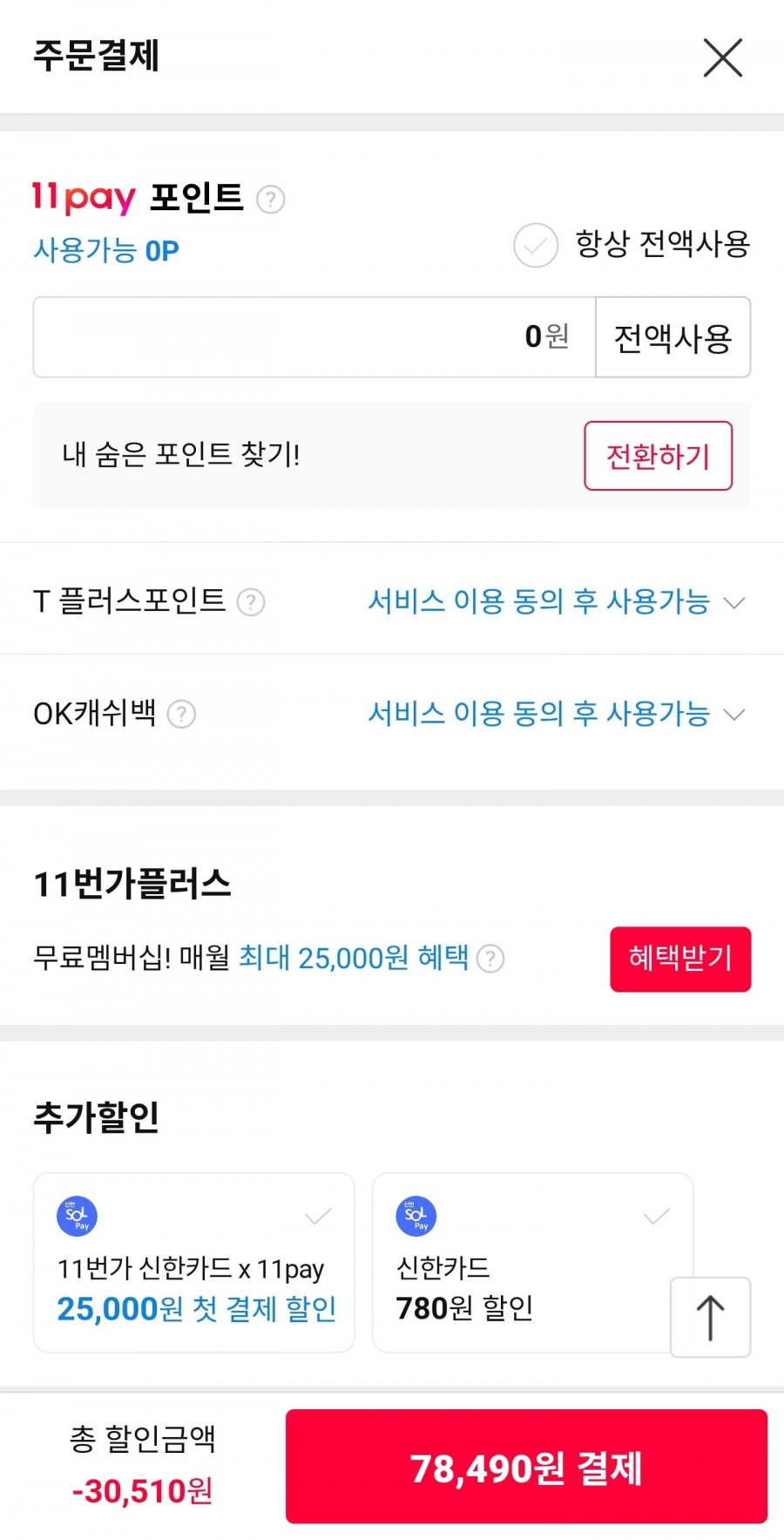Tap the 11pay point amount field
Screen dimensions: 784x1540
tap(314, 337)
